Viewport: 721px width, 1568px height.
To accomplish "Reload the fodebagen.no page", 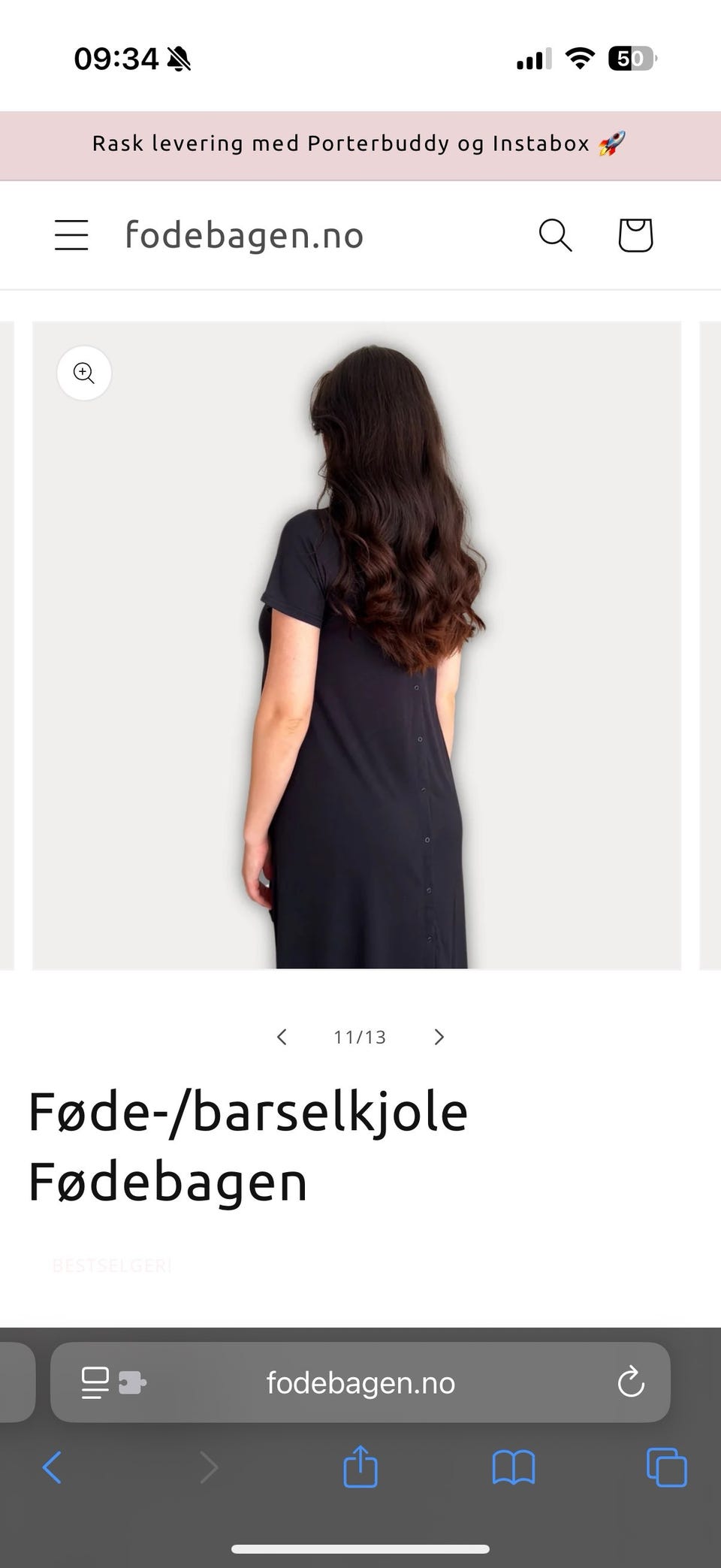I will 630,1382.
